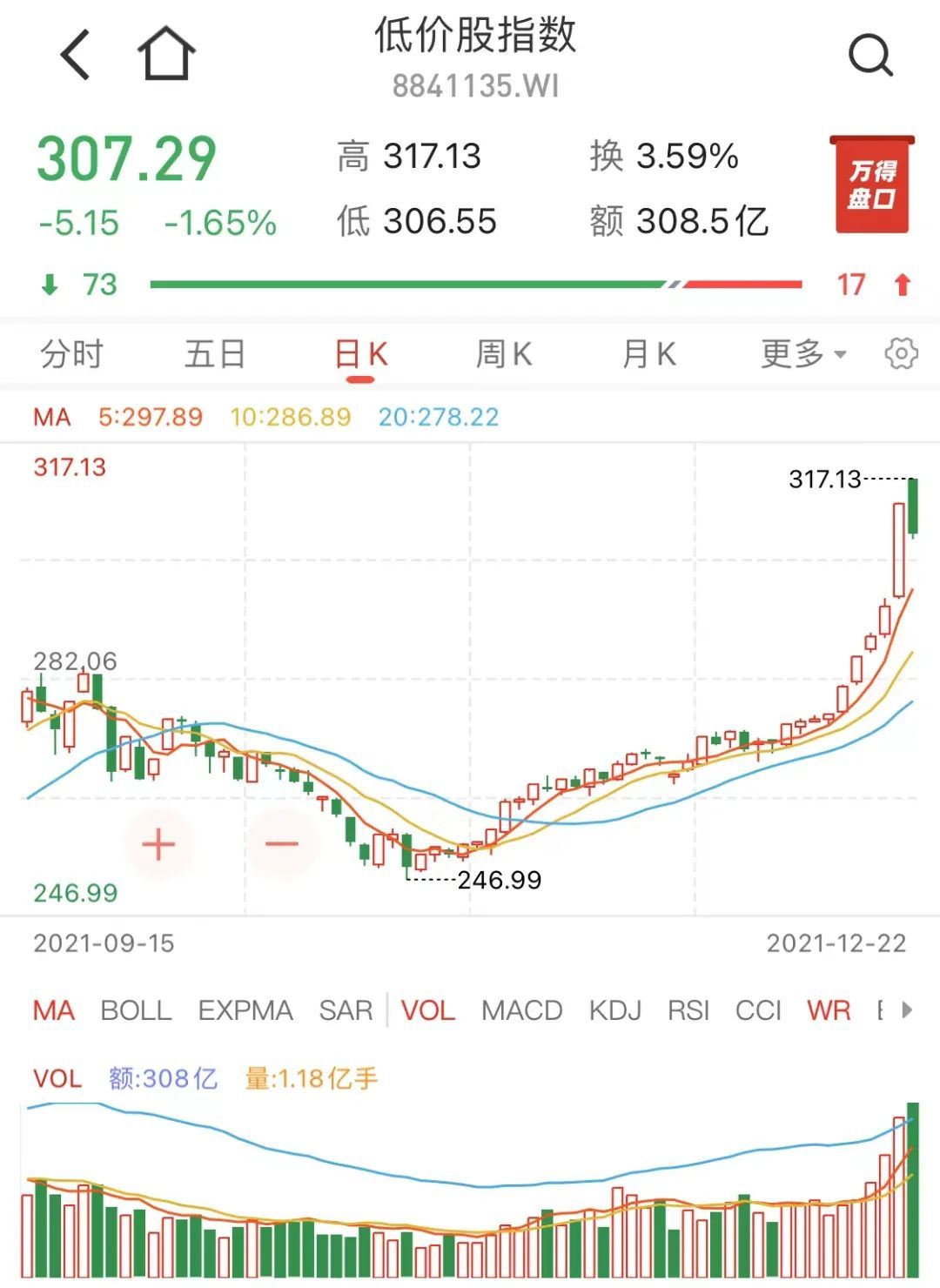Screen dimensions: 940x1288
Task: Open search with the magnifier icon
Action: (869, 57)
